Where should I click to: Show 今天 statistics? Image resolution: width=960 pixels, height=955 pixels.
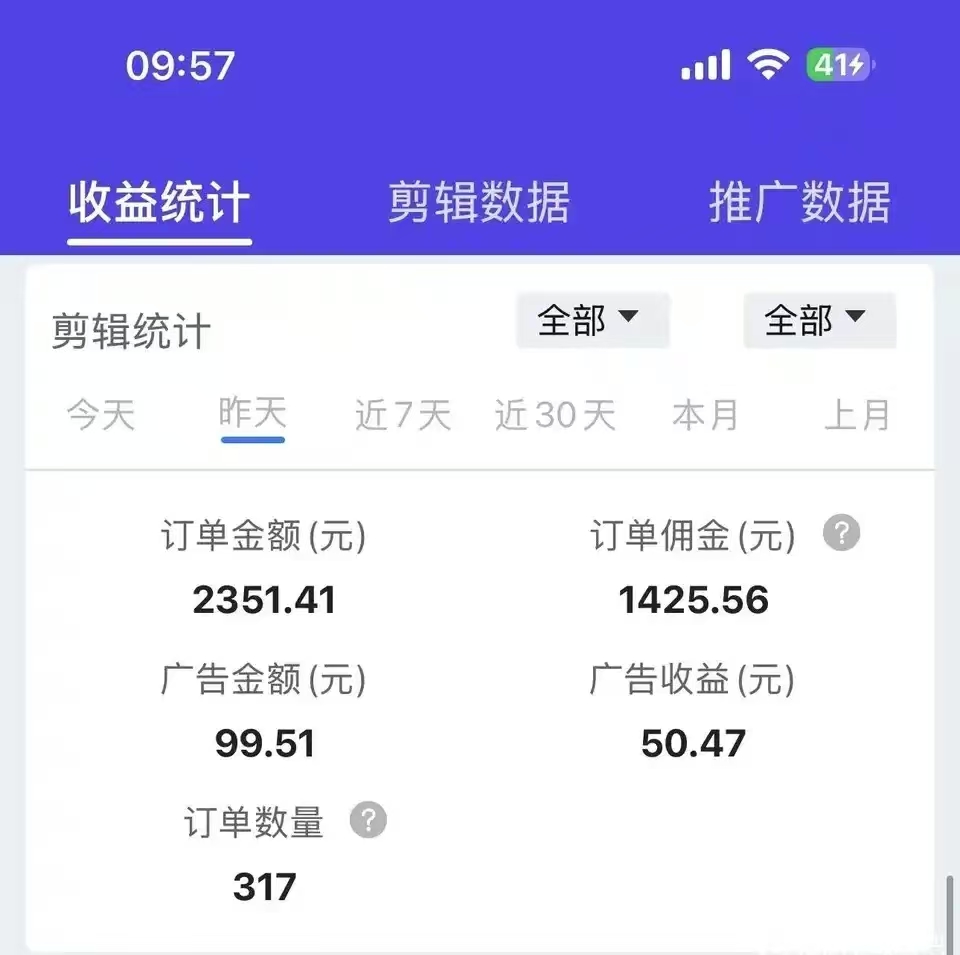click(100, 415)
